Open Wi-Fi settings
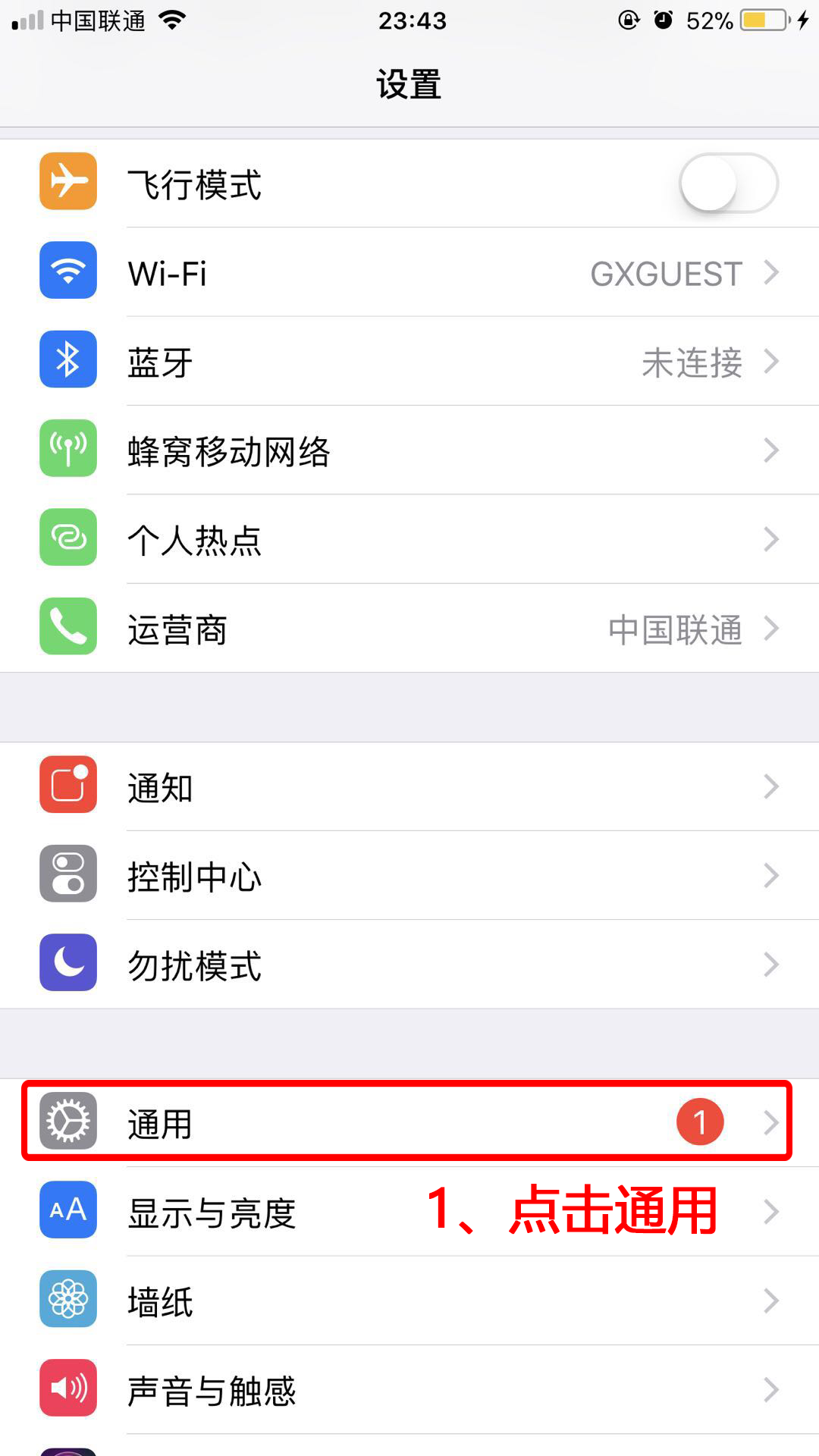Viewport: 819px width, 1456px height. click(409, 272)
